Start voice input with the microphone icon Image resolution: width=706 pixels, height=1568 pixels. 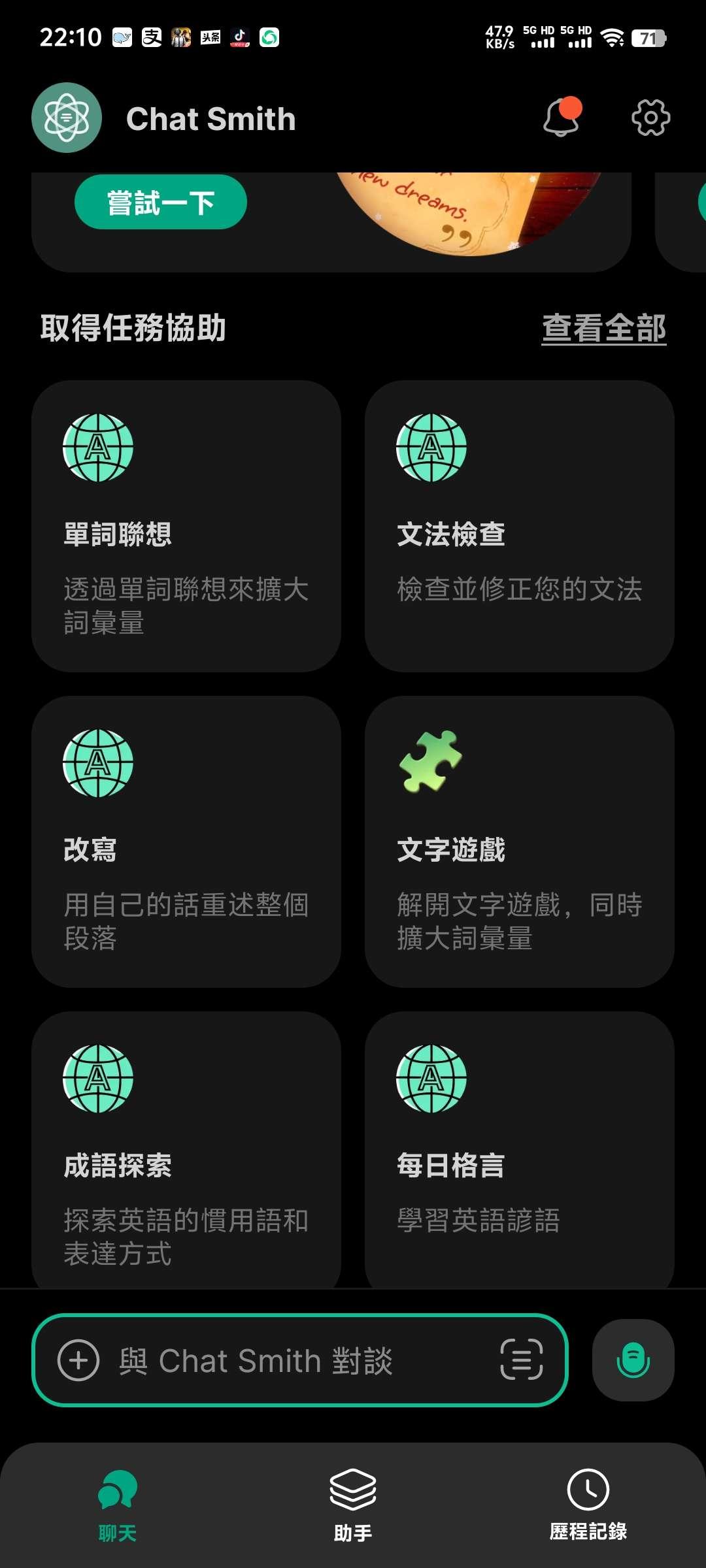click(x=632, y=1361)
